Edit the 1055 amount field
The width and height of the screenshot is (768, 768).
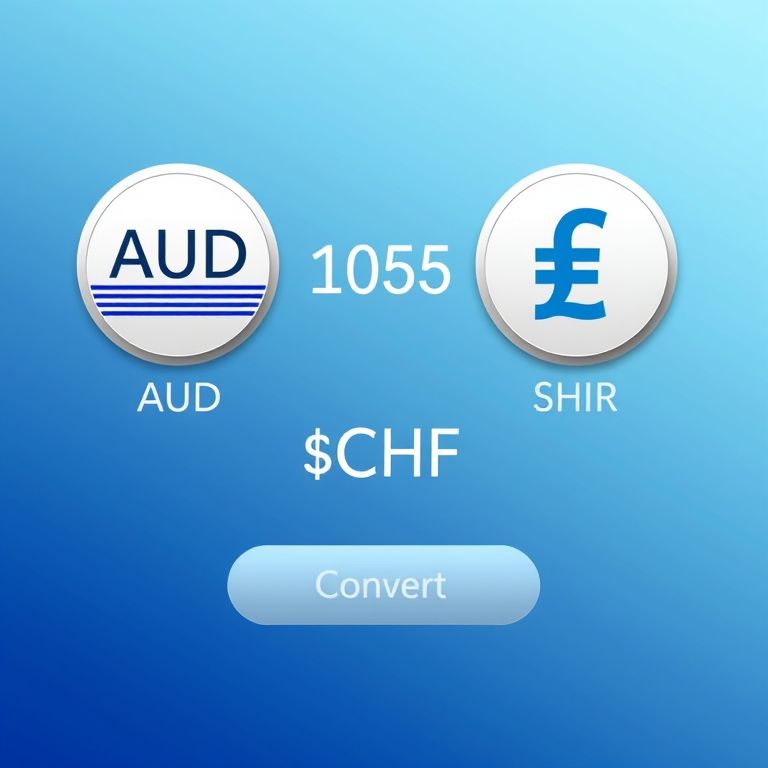379,271
